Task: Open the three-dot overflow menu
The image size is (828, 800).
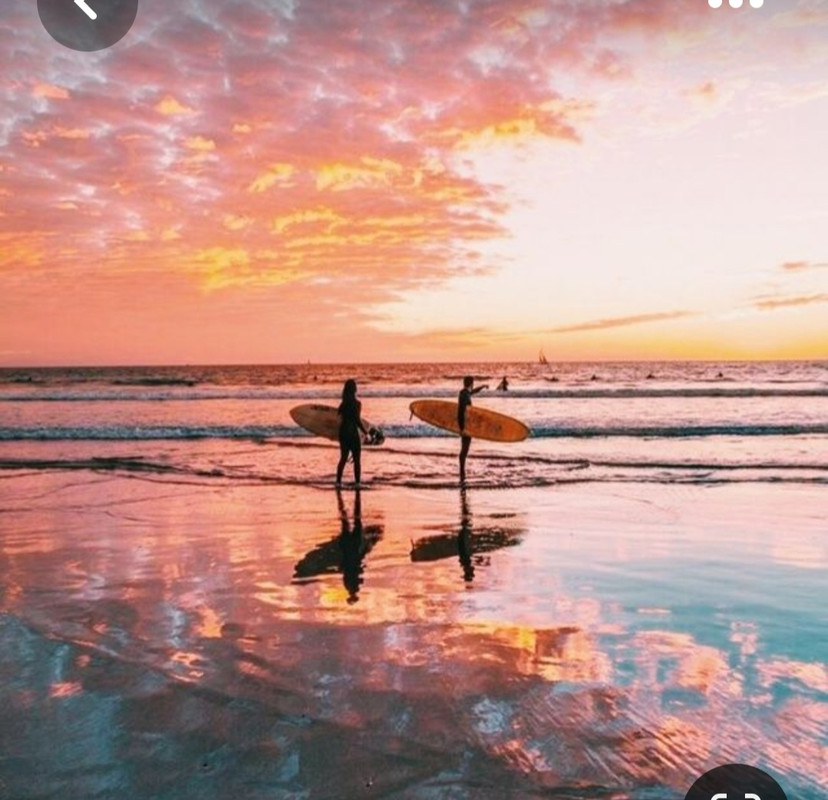Action: 735,4
